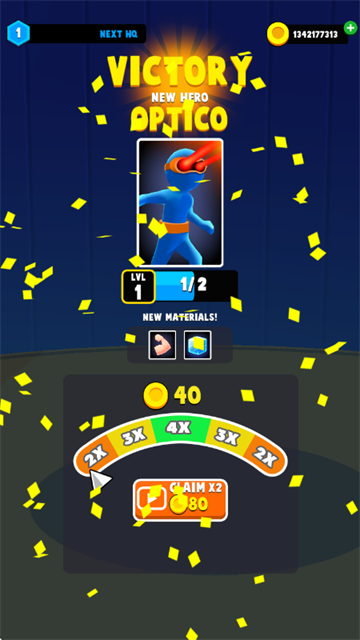Tap the muscle arm material icon

click(162, 345)
